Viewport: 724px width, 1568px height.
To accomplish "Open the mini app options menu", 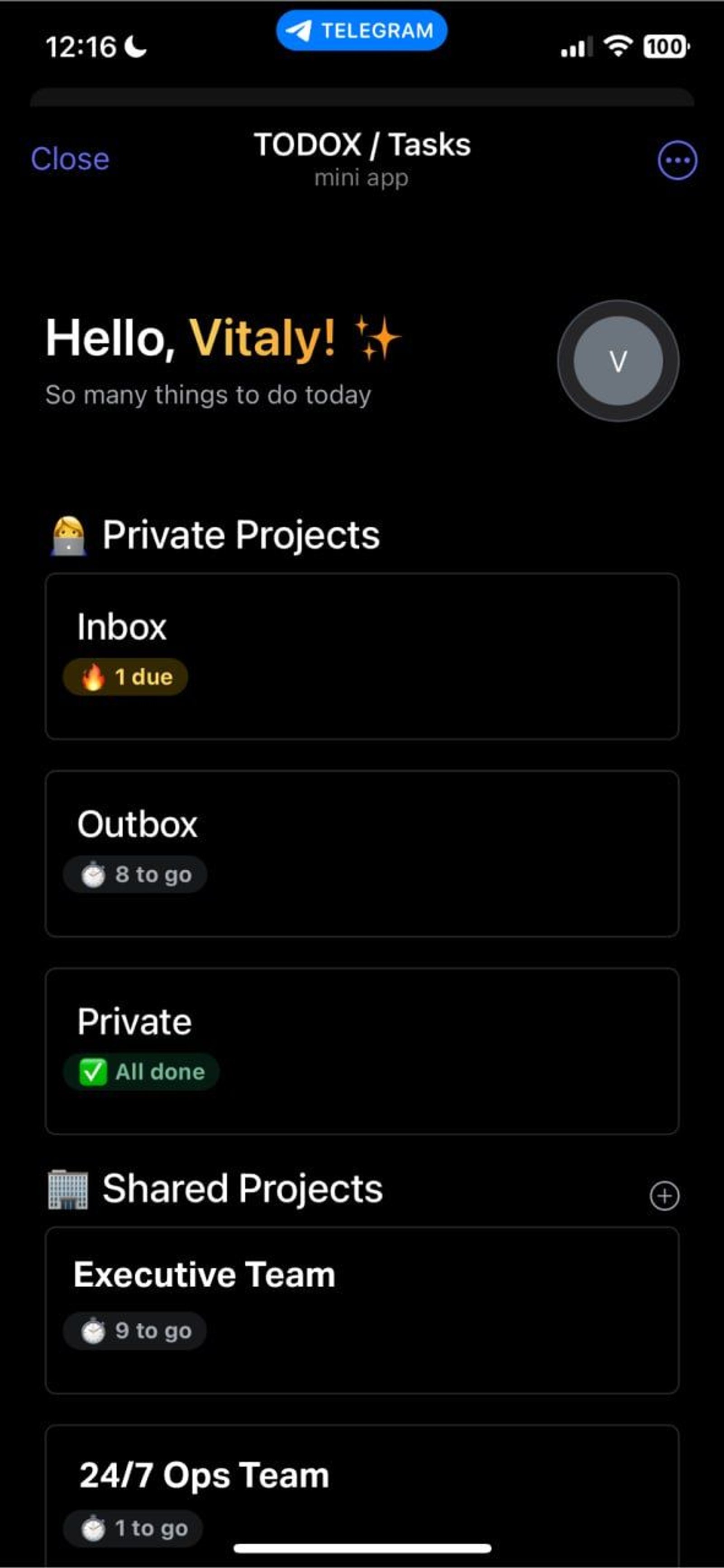I will click(x=677, y=161).
